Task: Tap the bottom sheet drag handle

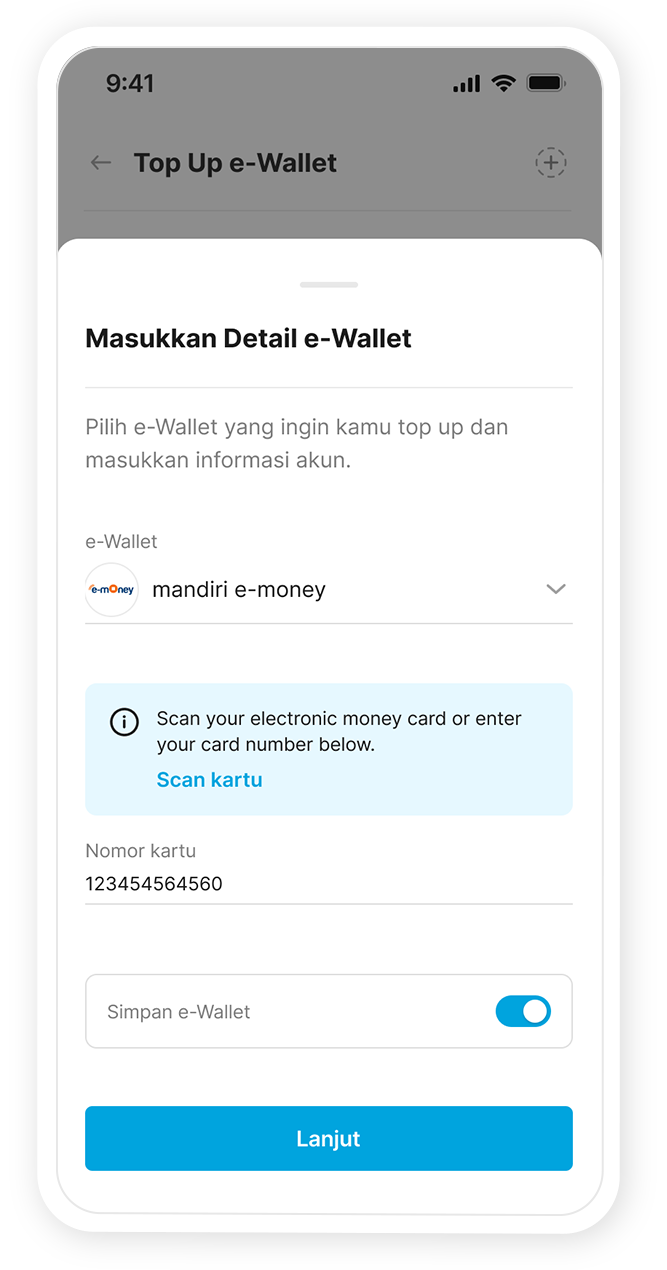Action: pos(328,285)
